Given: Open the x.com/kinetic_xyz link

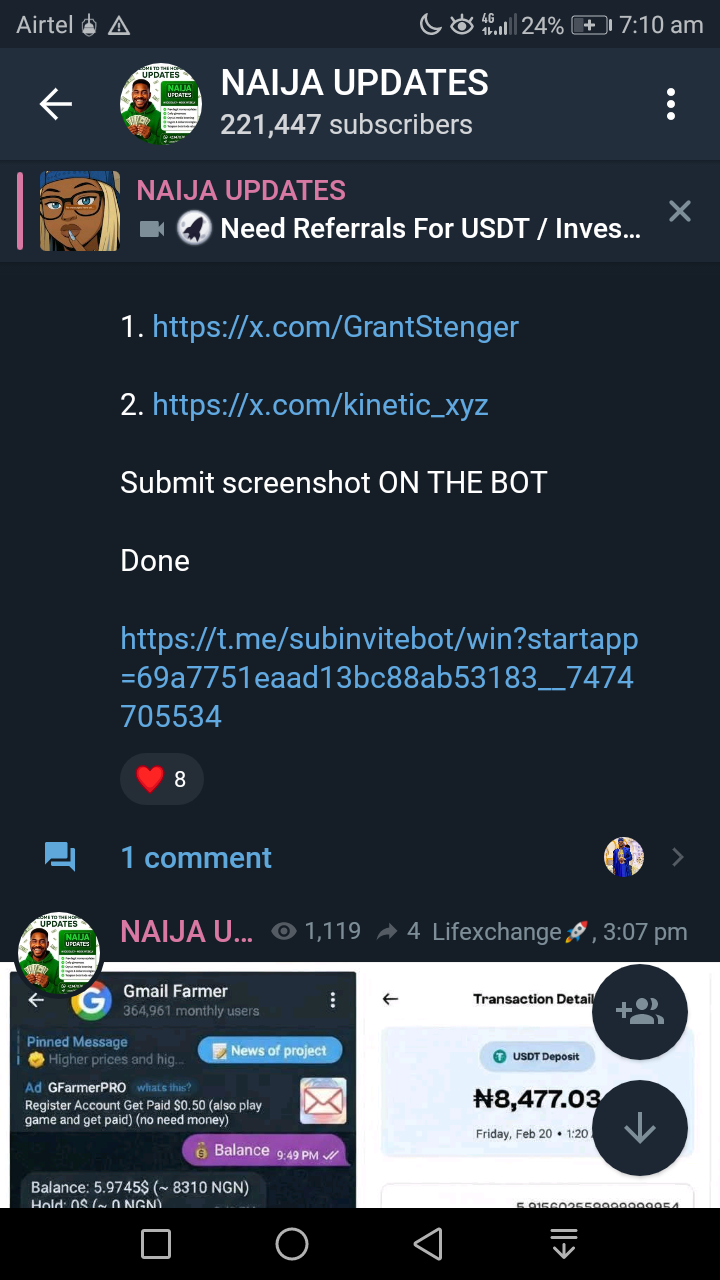Looking at the screenshot, I should point(320,405).
